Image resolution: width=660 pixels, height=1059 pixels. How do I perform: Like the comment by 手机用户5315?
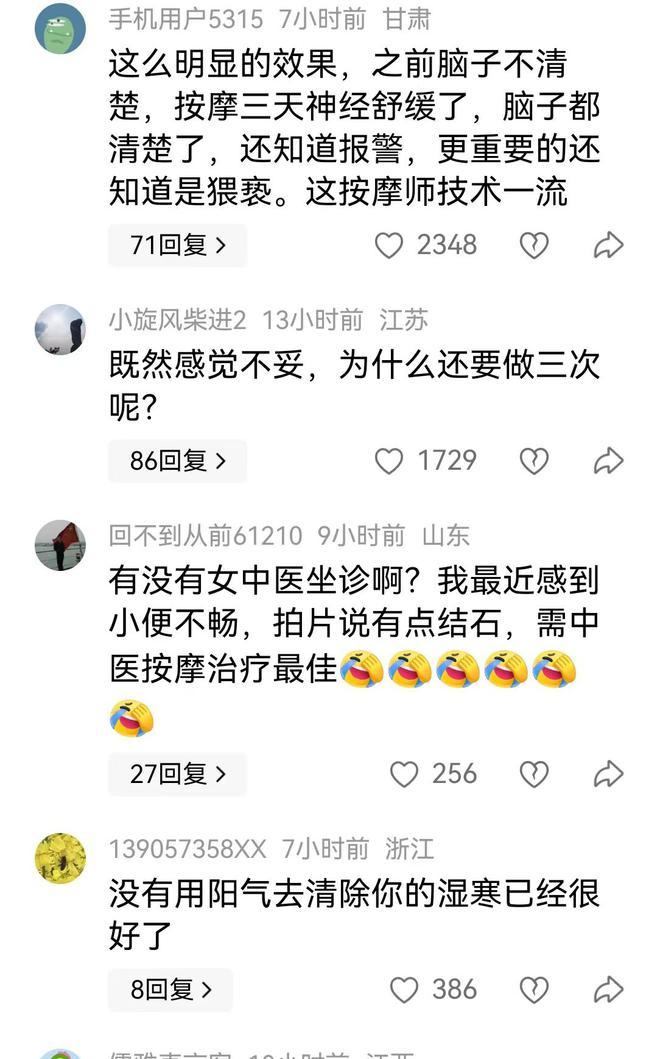tap(388, 245)
